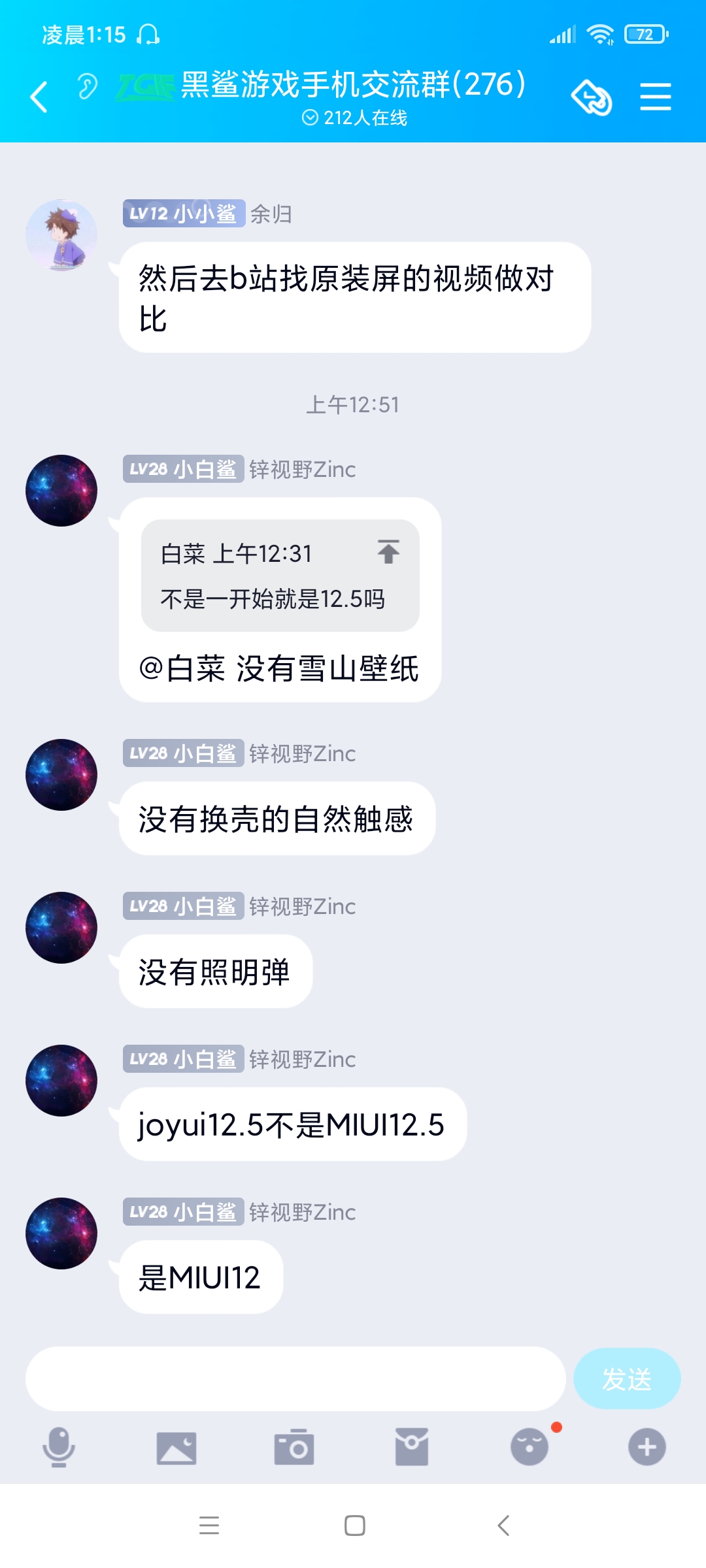The image size is (706, 1568).
Task: Open the red packet icon
Action: tap(412, 1447)
